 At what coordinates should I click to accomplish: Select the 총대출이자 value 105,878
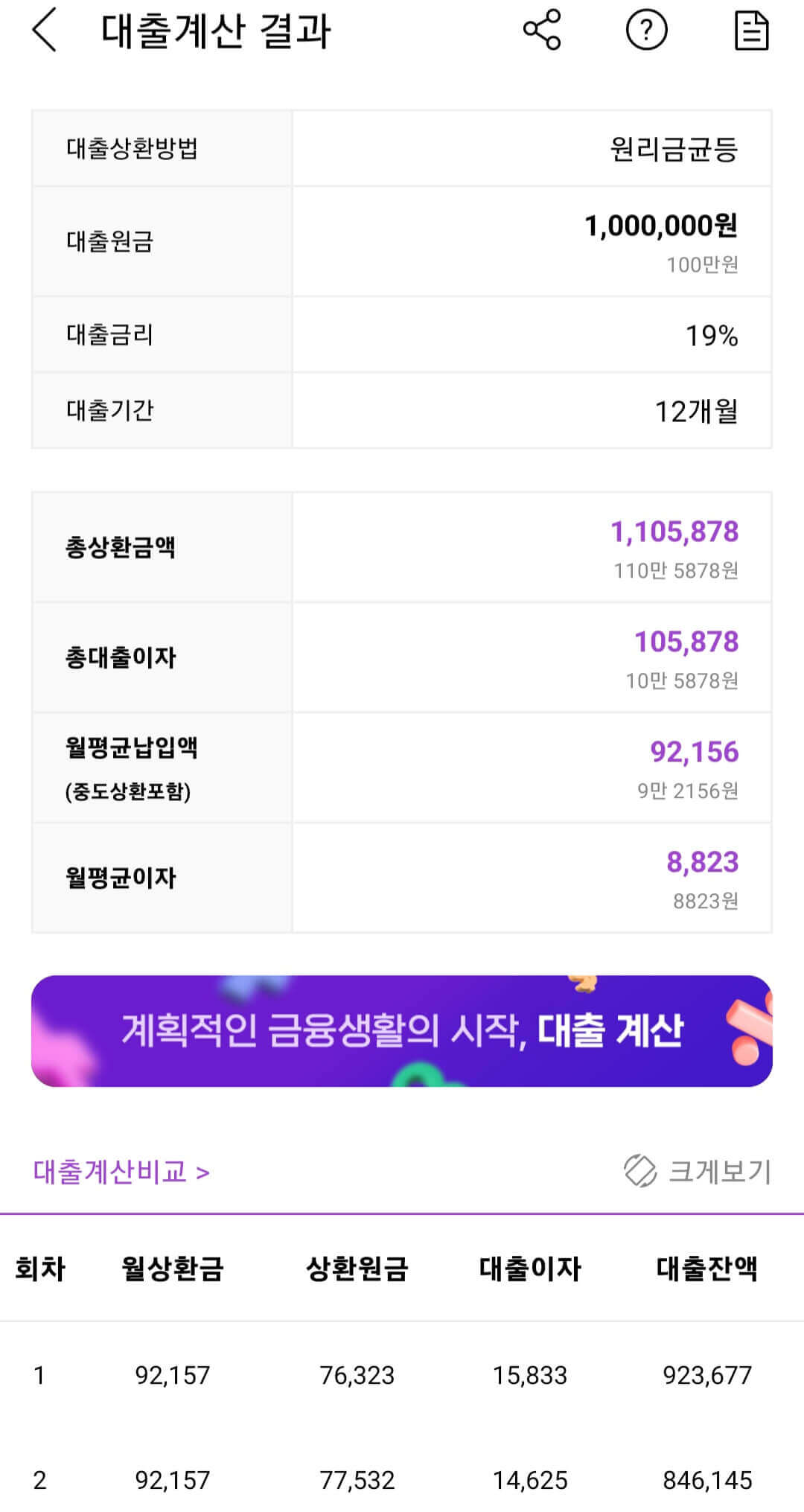coord(685,641)
